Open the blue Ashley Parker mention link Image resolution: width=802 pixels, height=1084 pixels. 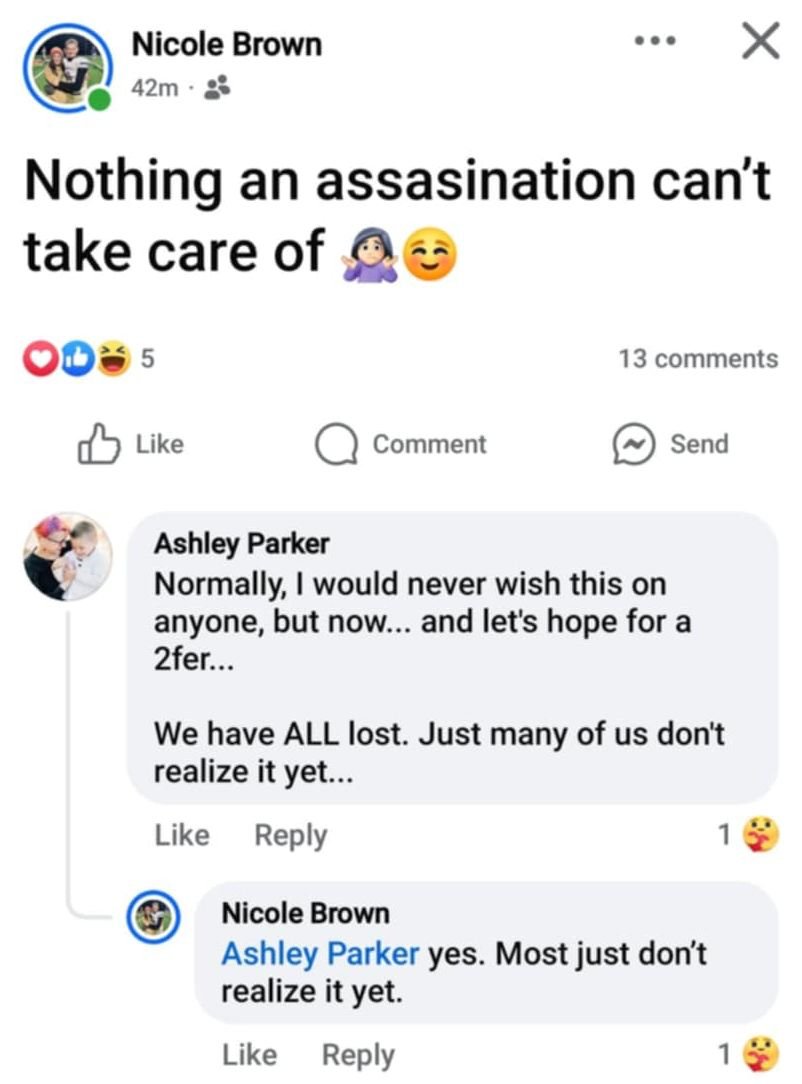click(319, 953)
